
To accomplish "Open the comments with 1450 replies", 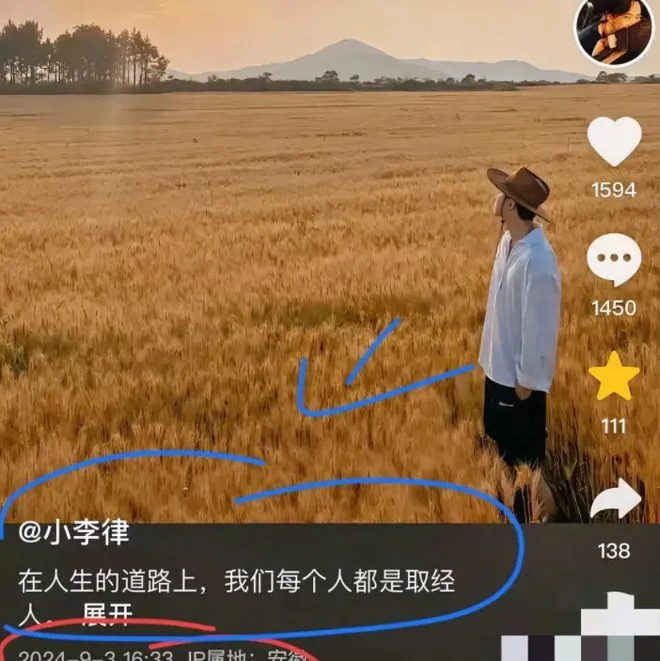I will coord(613,260).
